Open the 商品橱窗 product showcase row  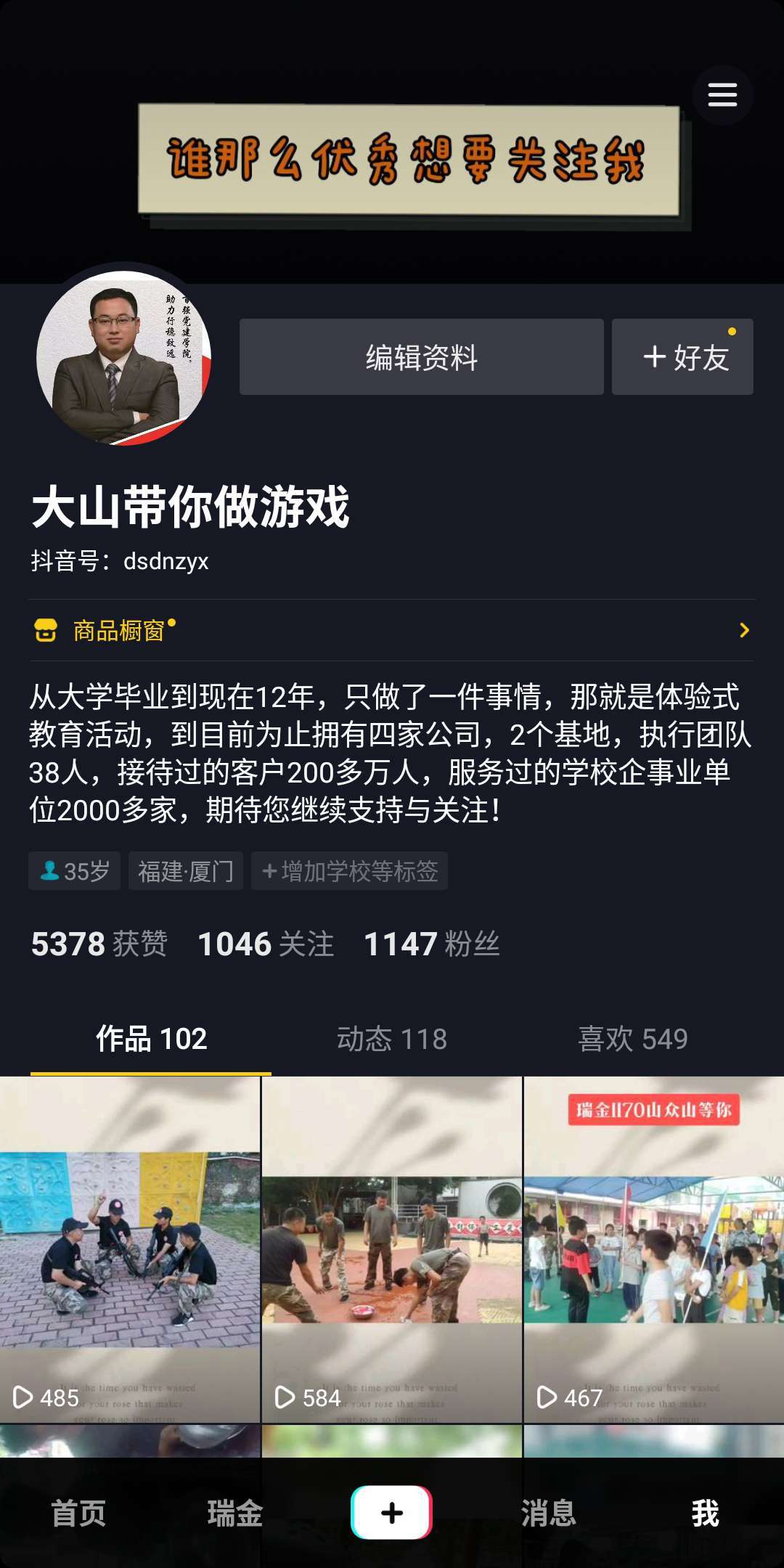tap(392, 630)
